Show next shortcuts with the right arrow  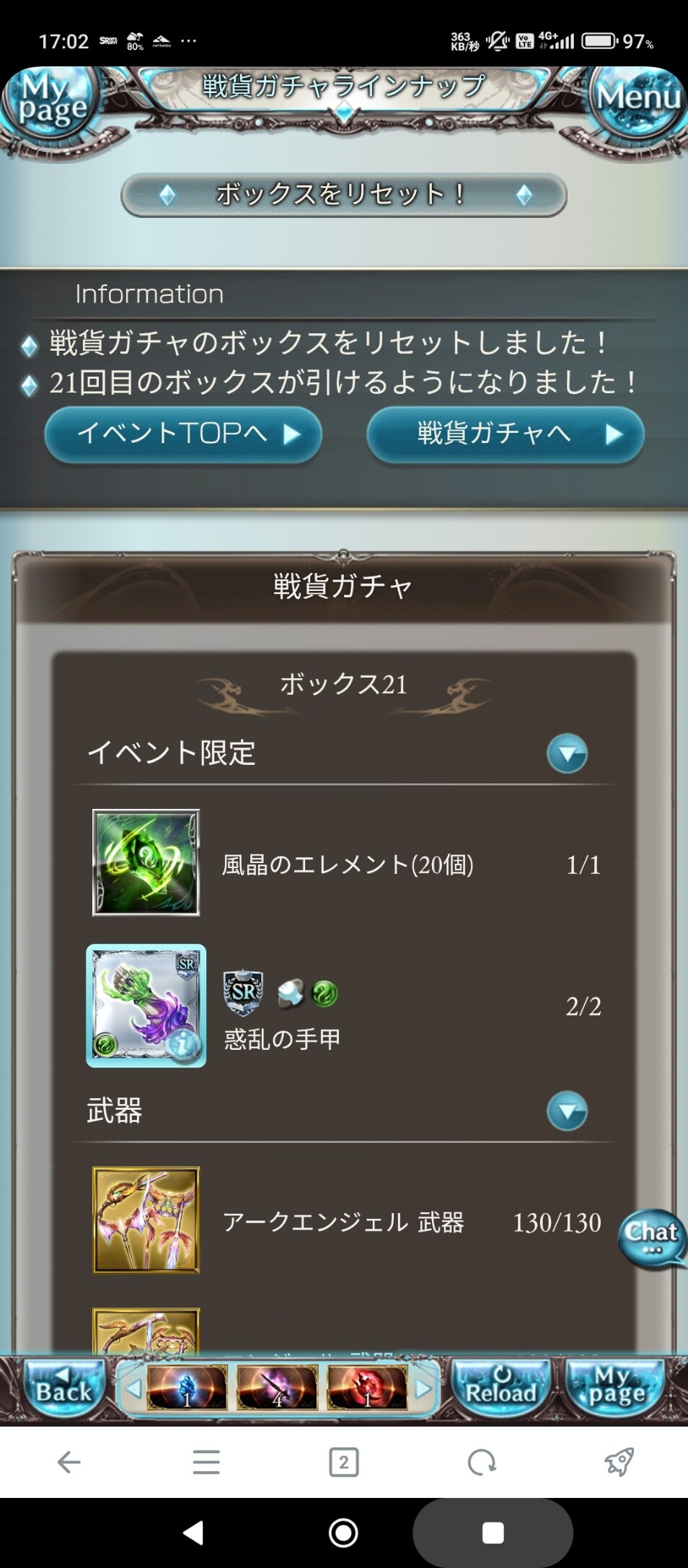[424, 1388]
